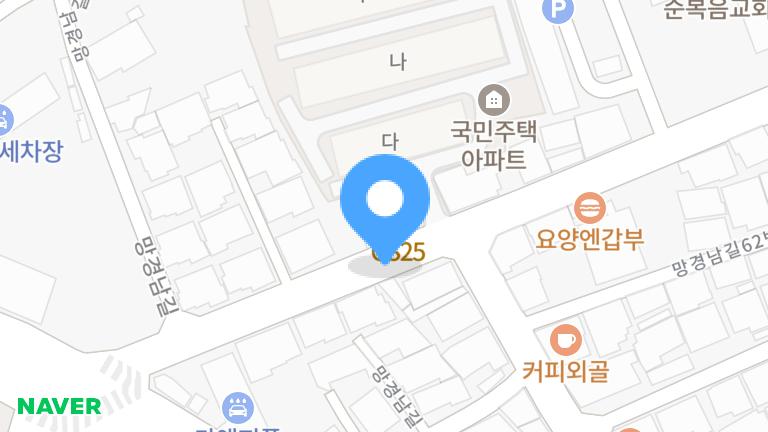Tap the blue location pin marker
Screen dimensions: 768x432
(x=385, y=203)
